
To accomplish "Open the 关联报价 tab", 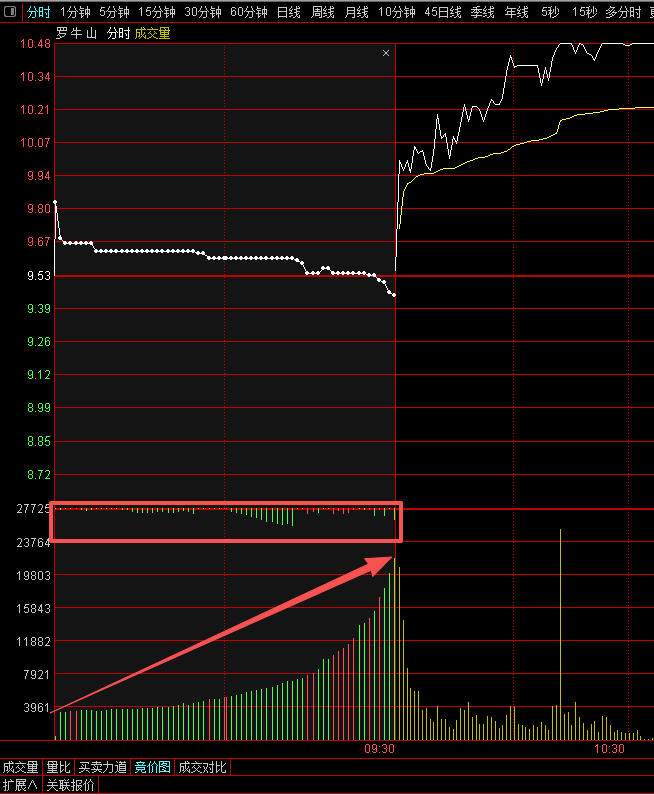I will point(71,785).
